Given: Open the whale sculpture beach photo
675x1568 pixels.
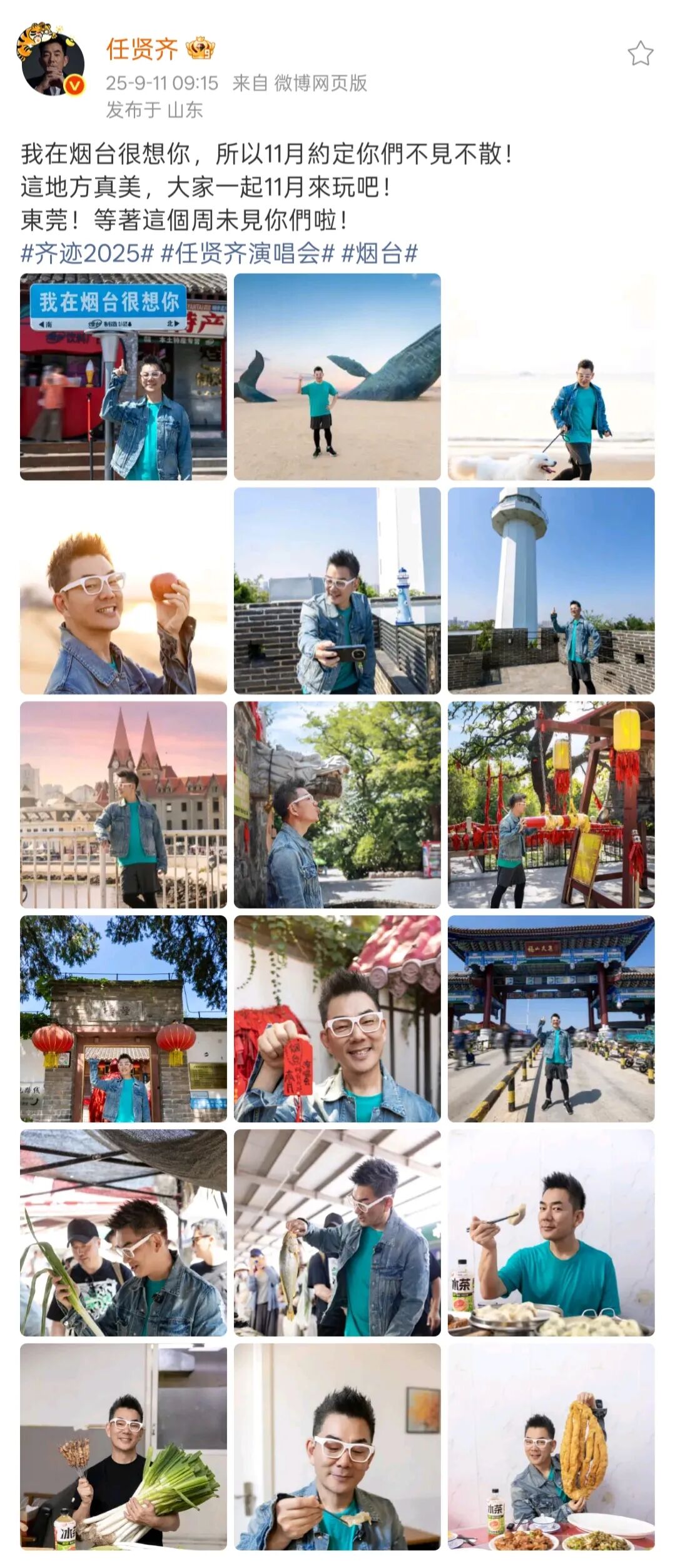Looking at the screenshot, I should [x=337, y=376].
